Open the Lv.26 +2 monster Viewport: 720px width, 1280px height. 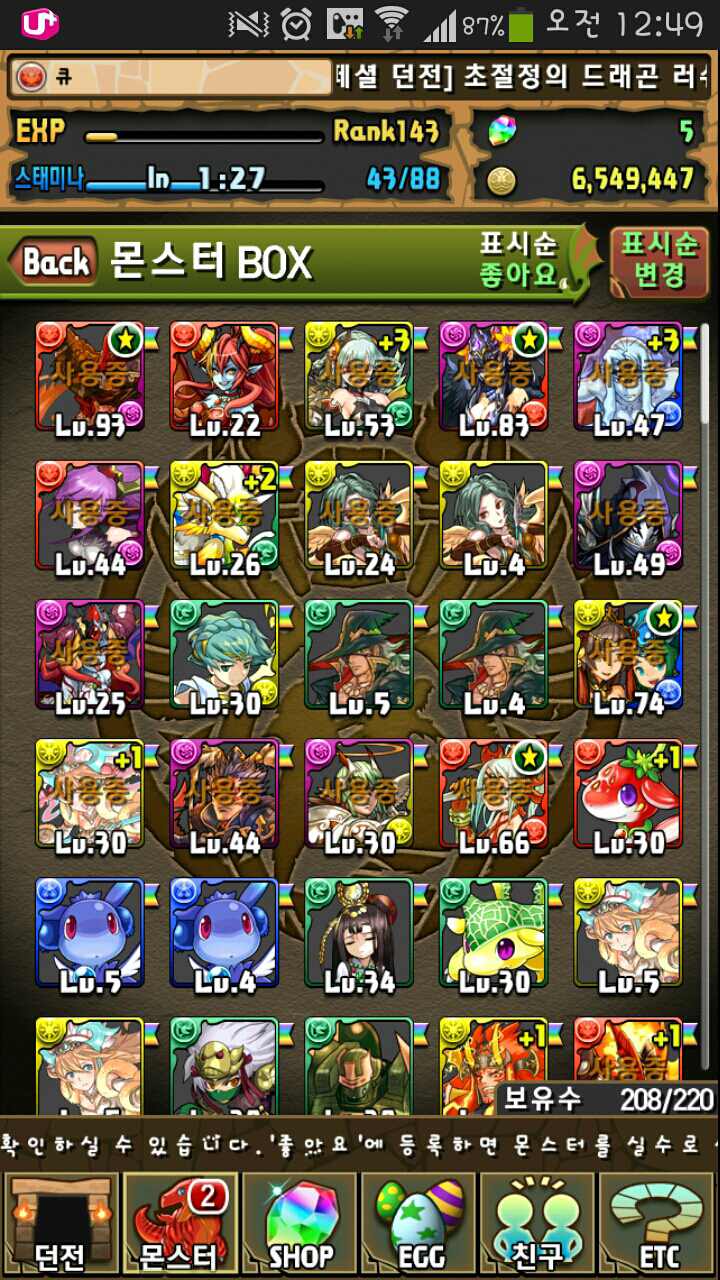coord(225,517)
